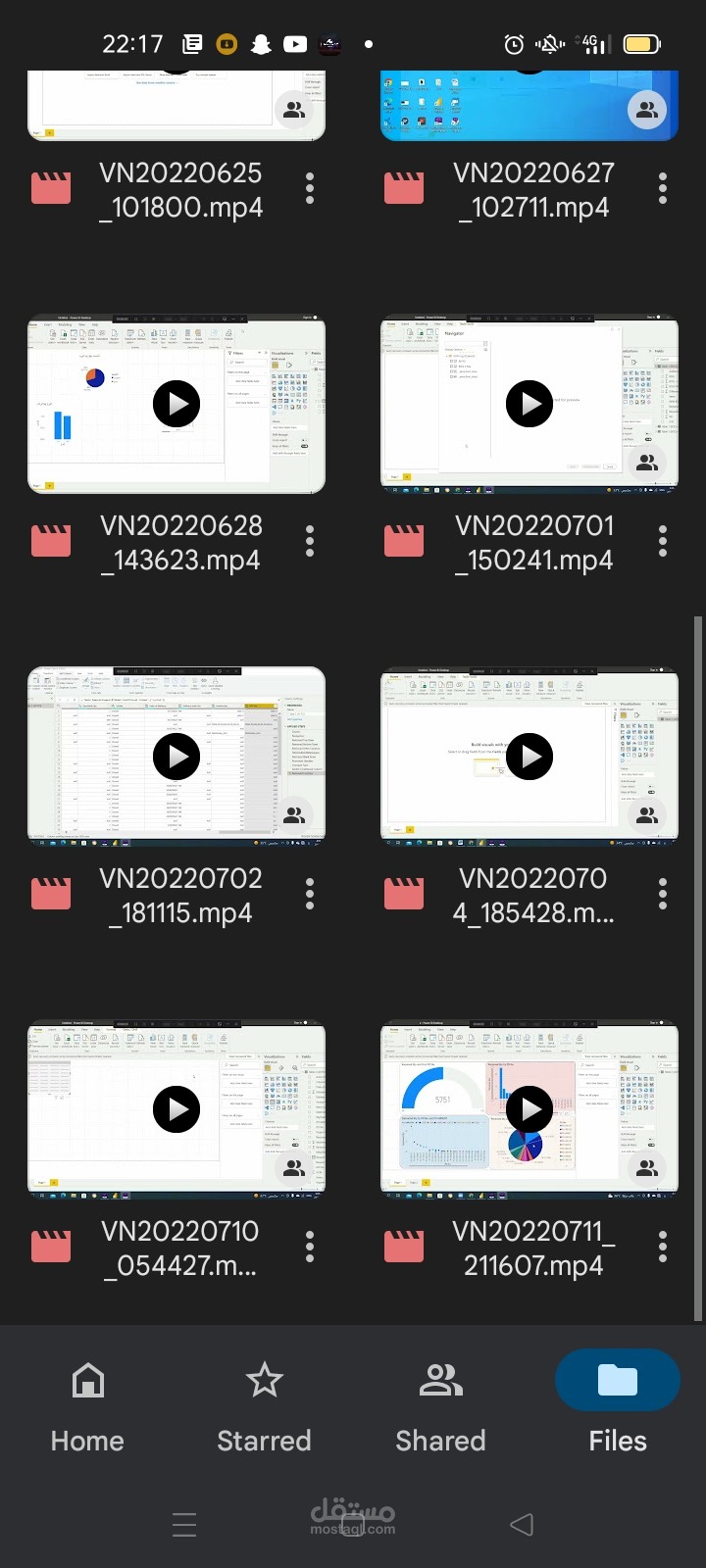Open the Shared section
The width and height of the screenshot is (706, 1568).
[x=440, y=1403]
